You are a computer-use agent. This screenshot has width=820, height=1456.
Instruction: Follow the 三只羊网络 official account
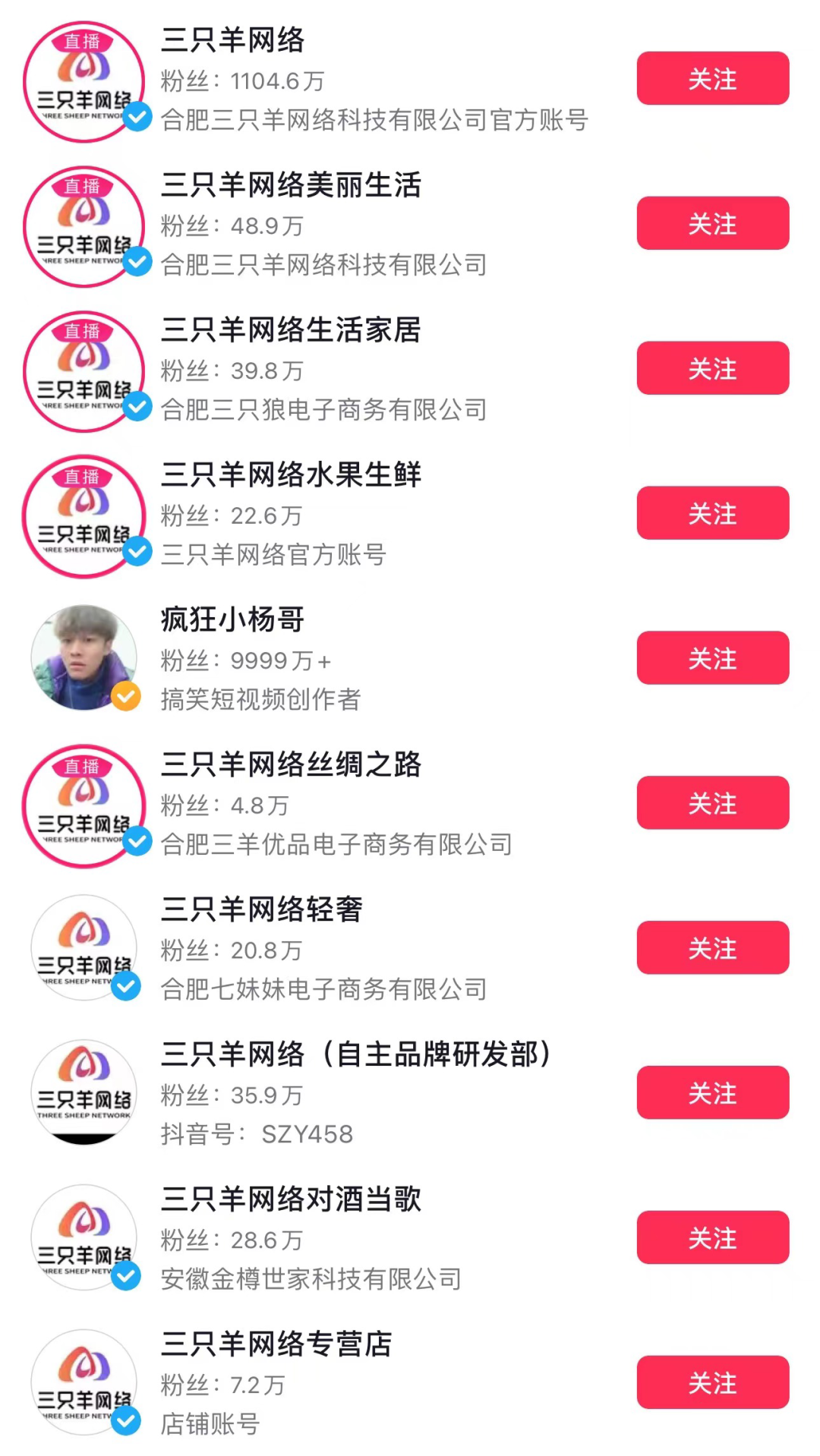[x=712, y=78]
